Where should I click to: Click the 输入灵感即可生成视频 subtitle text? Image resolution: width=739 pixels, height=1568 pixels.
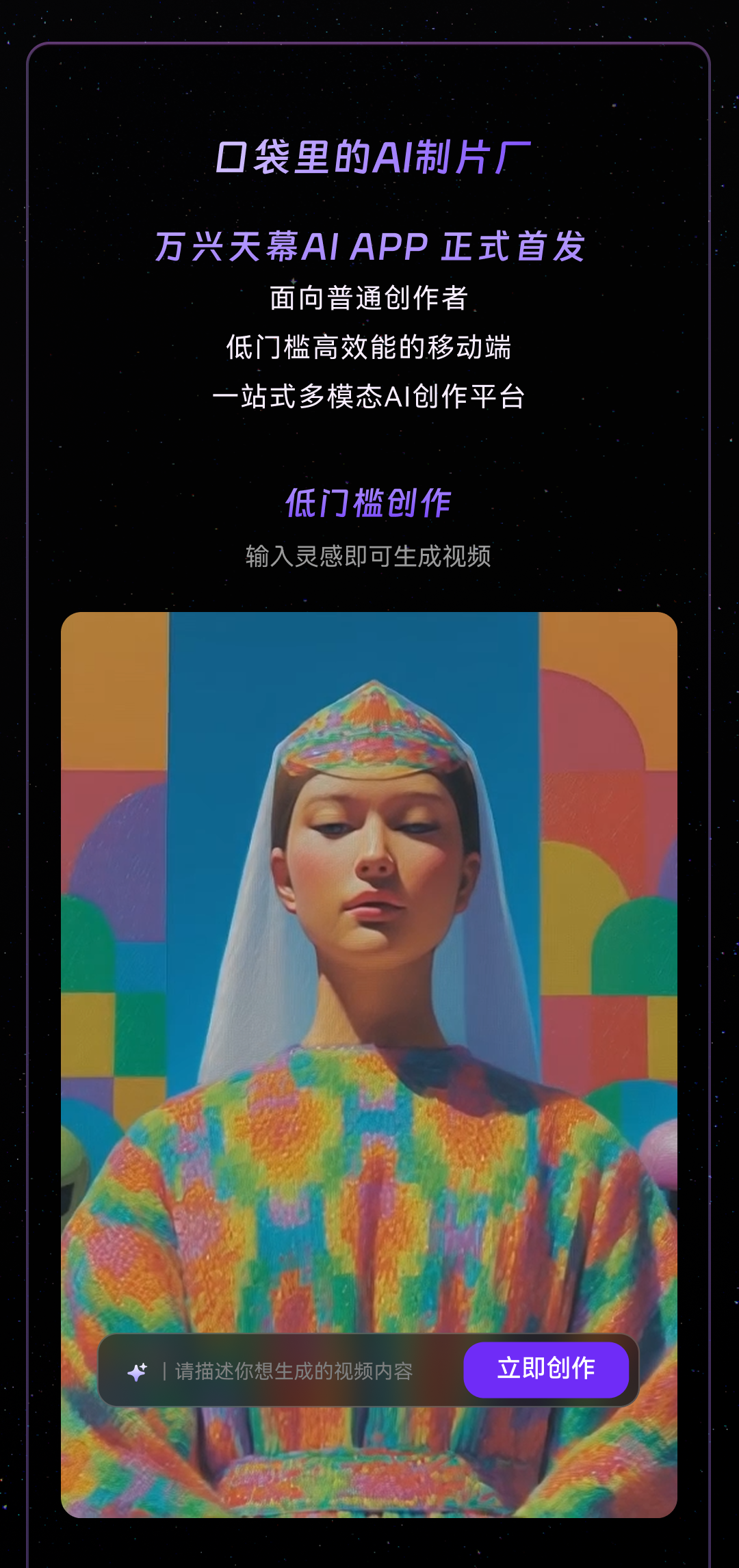coord(369,556)
